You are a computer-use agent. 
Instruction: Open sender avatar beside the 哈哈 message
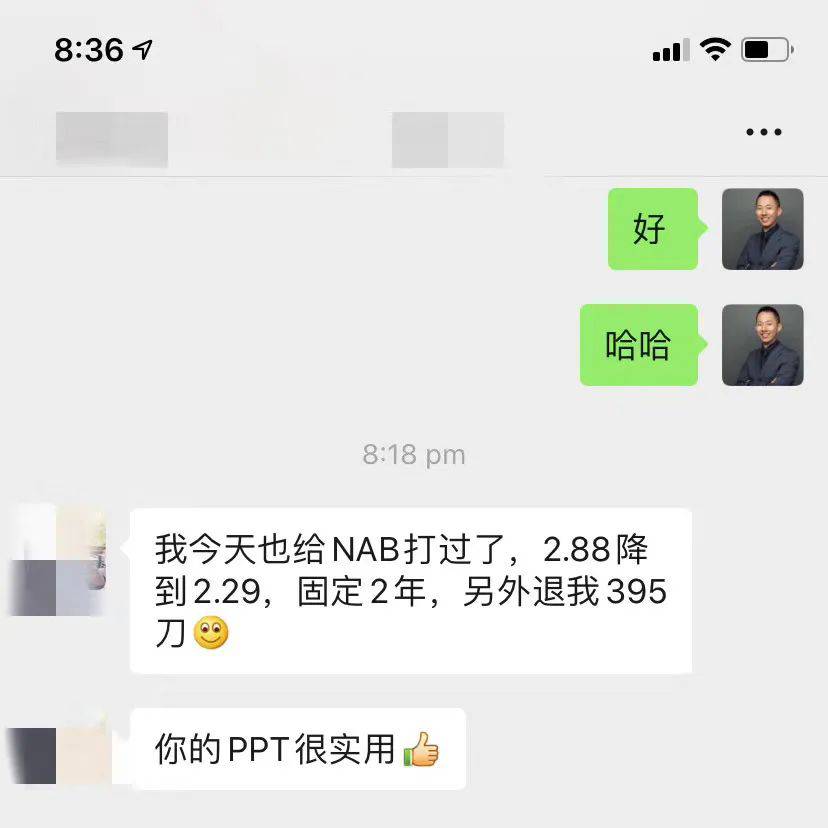click(762, 345)
